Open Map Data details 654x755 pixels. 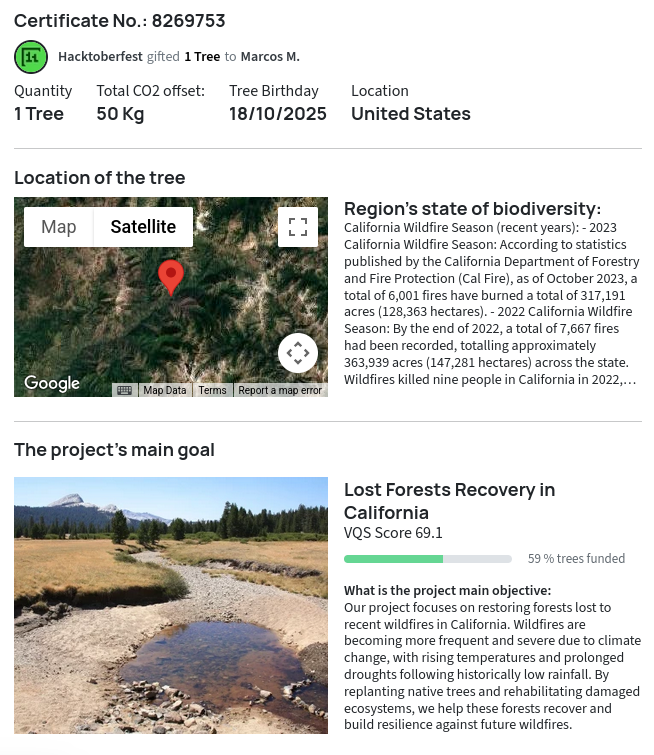click(165, 390)
